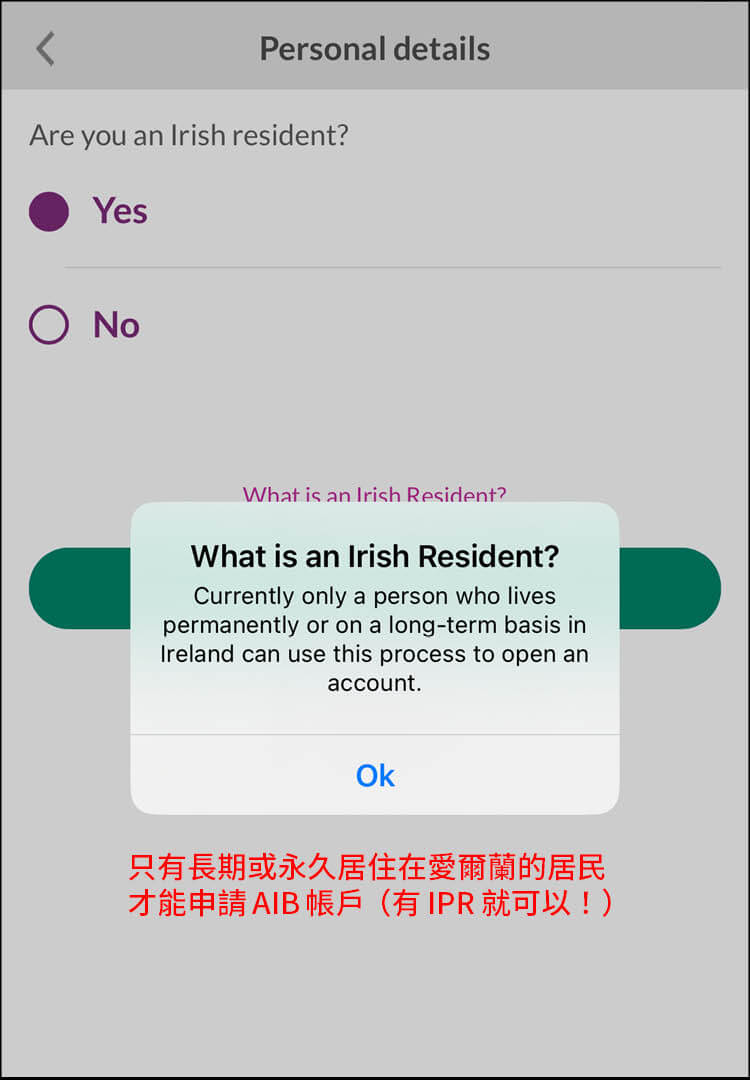
Task: Select Yes for Irish resident
Action: click(49, 211)
